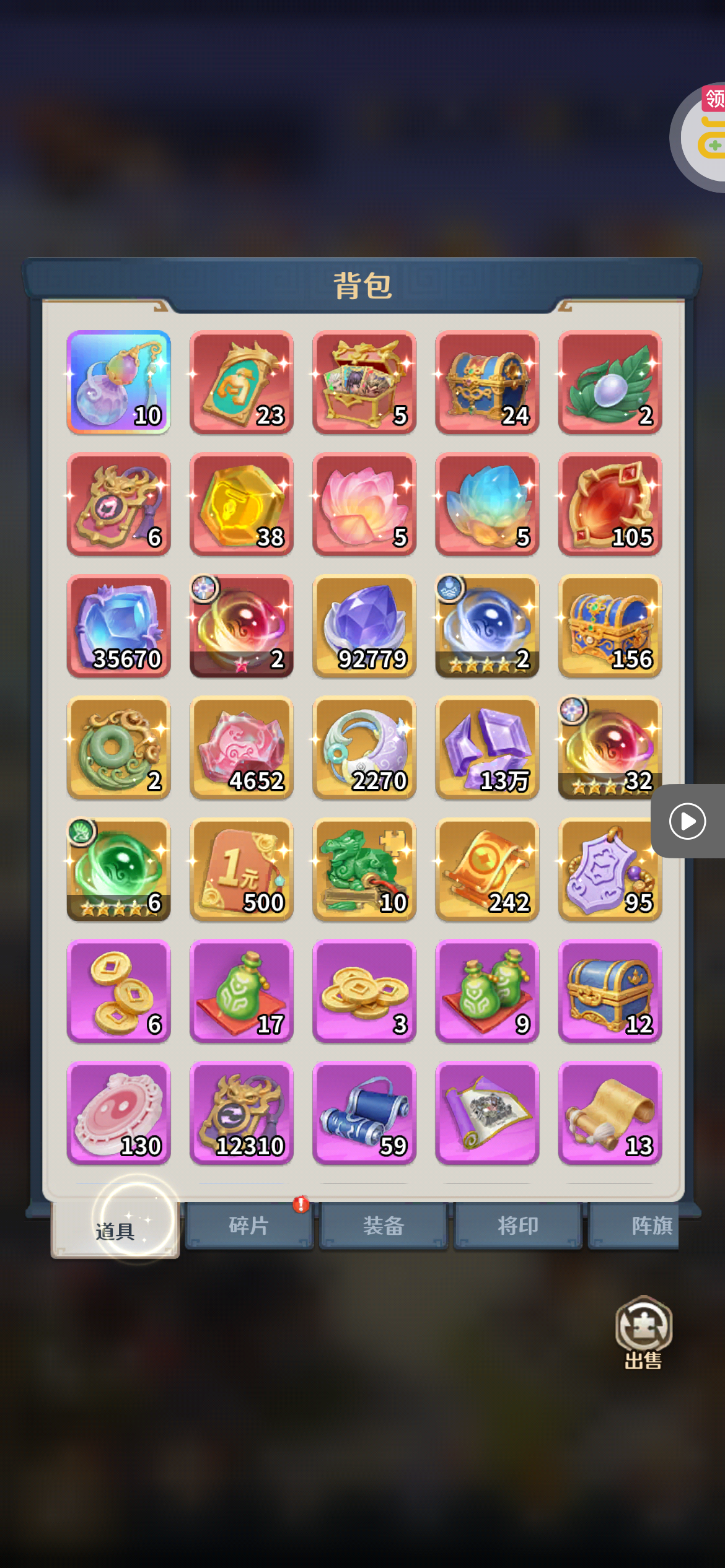Open the golden card item with 23
This screenshot has height=1568, width=725.
(241, 381)
